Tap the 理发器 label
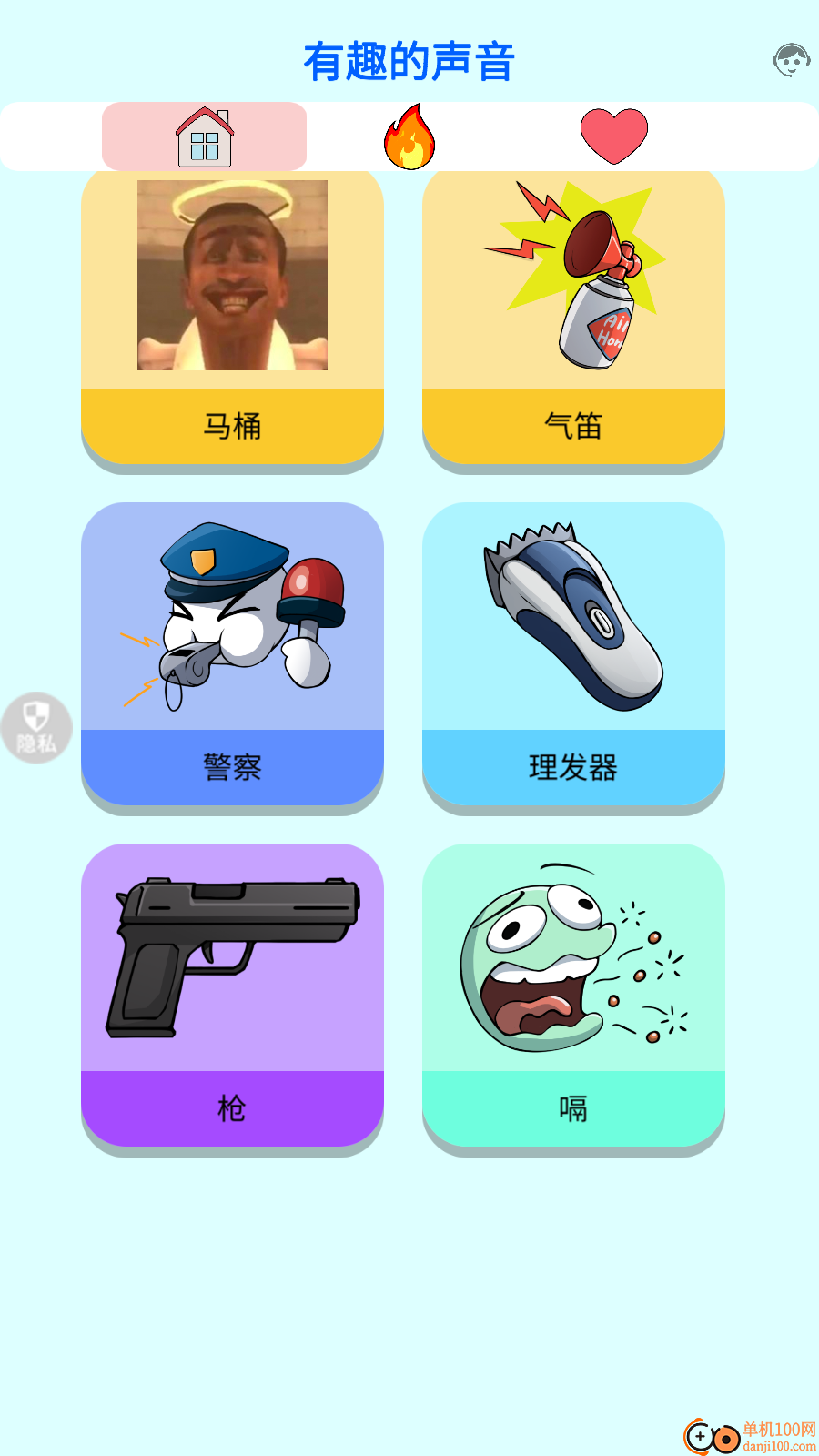The image size is (819, 1456). (x=573, y=767)
